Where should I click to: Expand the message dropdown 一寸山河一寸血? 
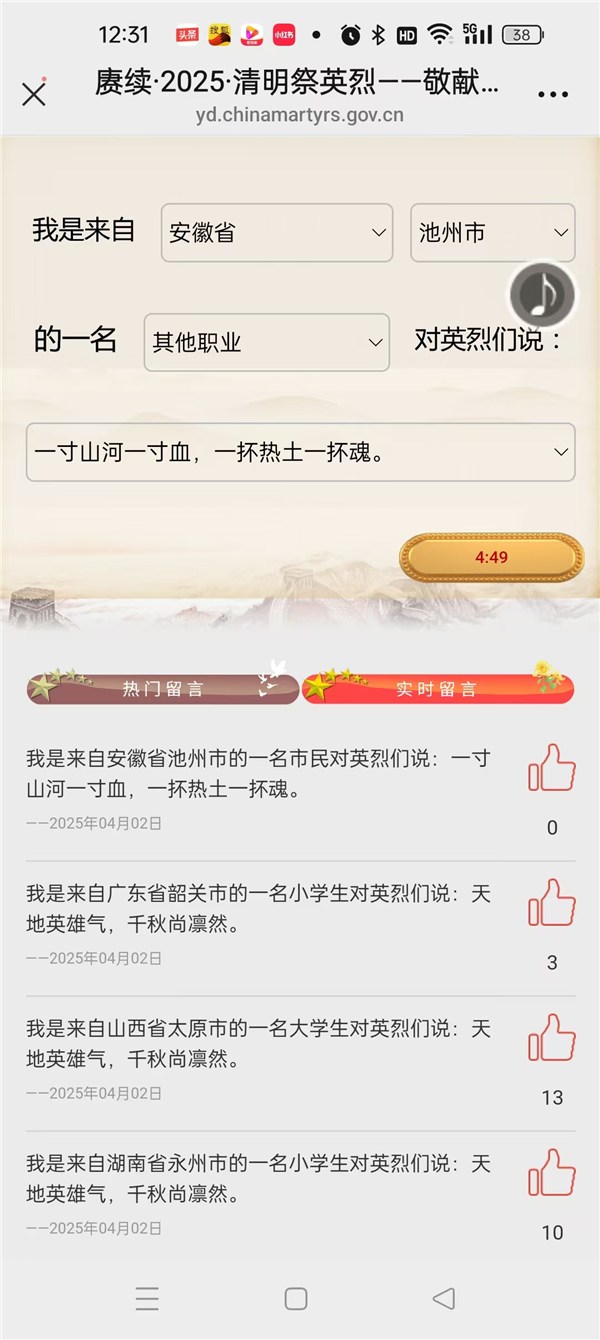(x=300, y=452)
